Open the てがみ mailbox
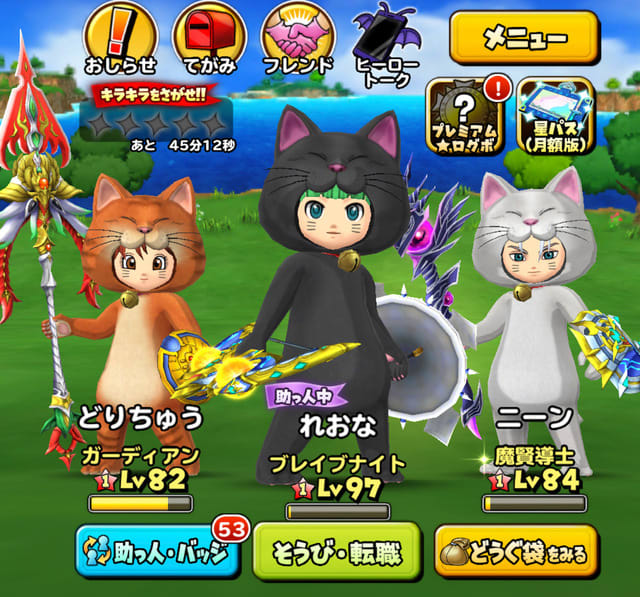This screenshot has width=640, height=597. (x=208, y=39)
